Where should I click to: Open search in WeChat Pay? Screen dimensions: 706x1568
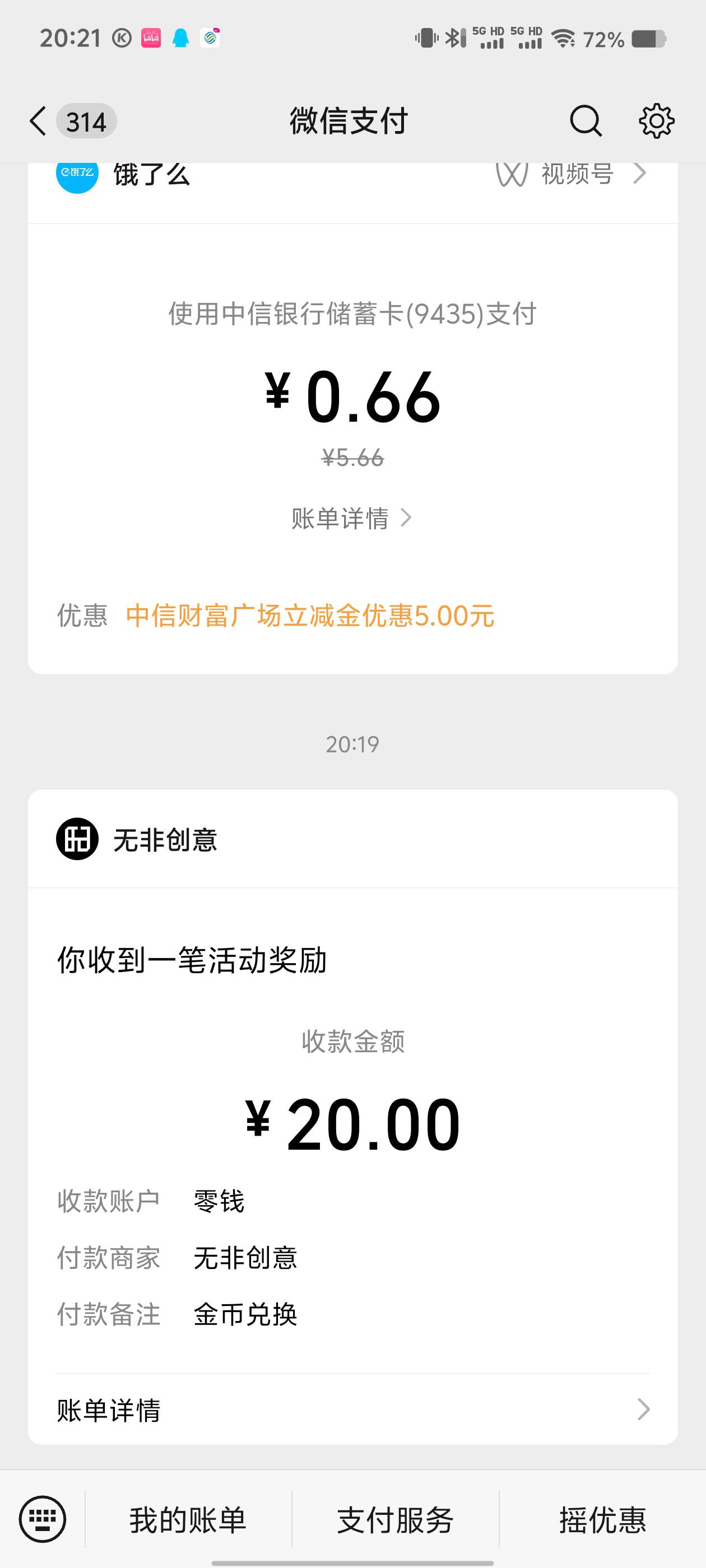pos(586,120)
